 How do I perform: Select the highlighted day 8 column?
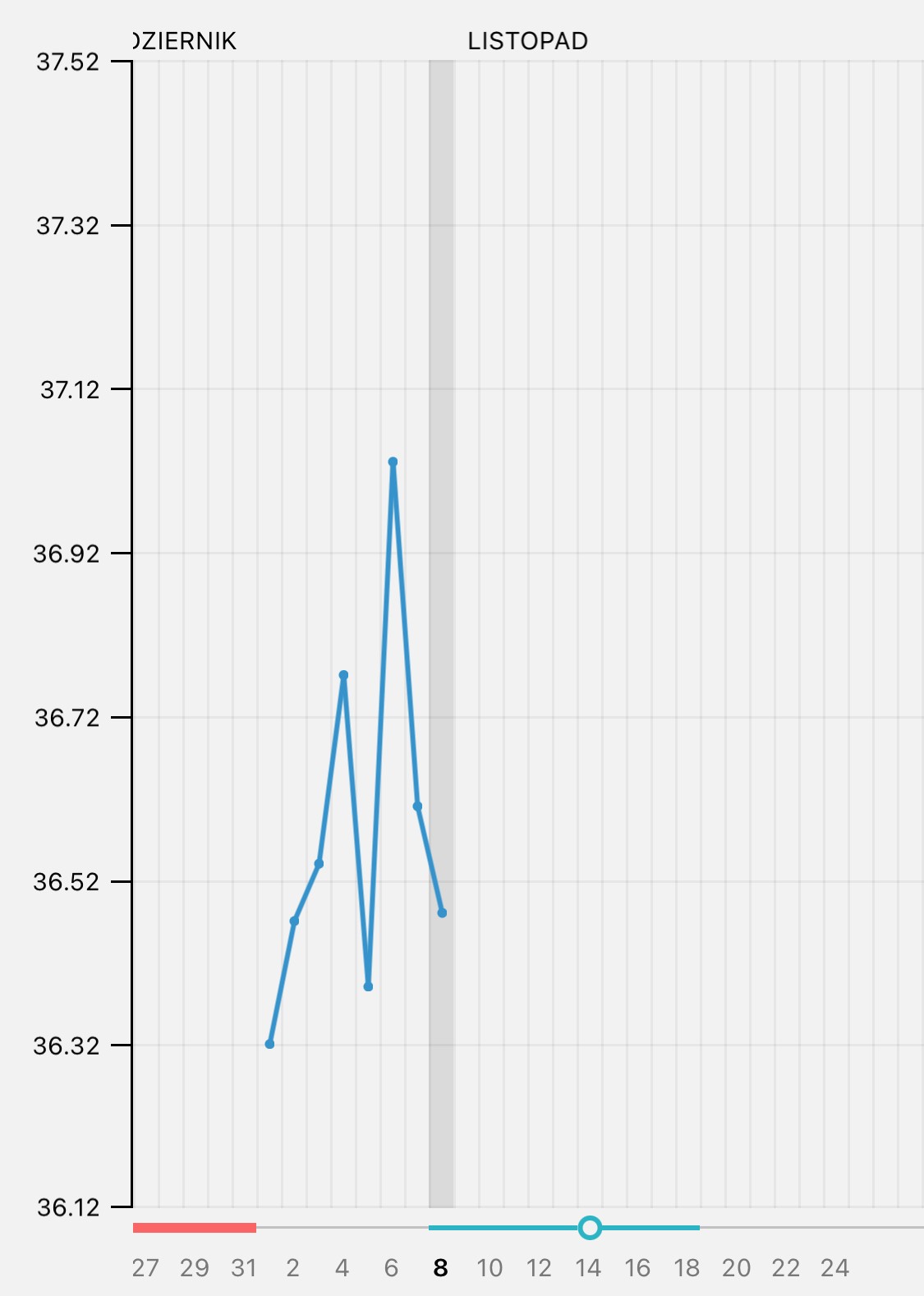[x=441, y=632]
